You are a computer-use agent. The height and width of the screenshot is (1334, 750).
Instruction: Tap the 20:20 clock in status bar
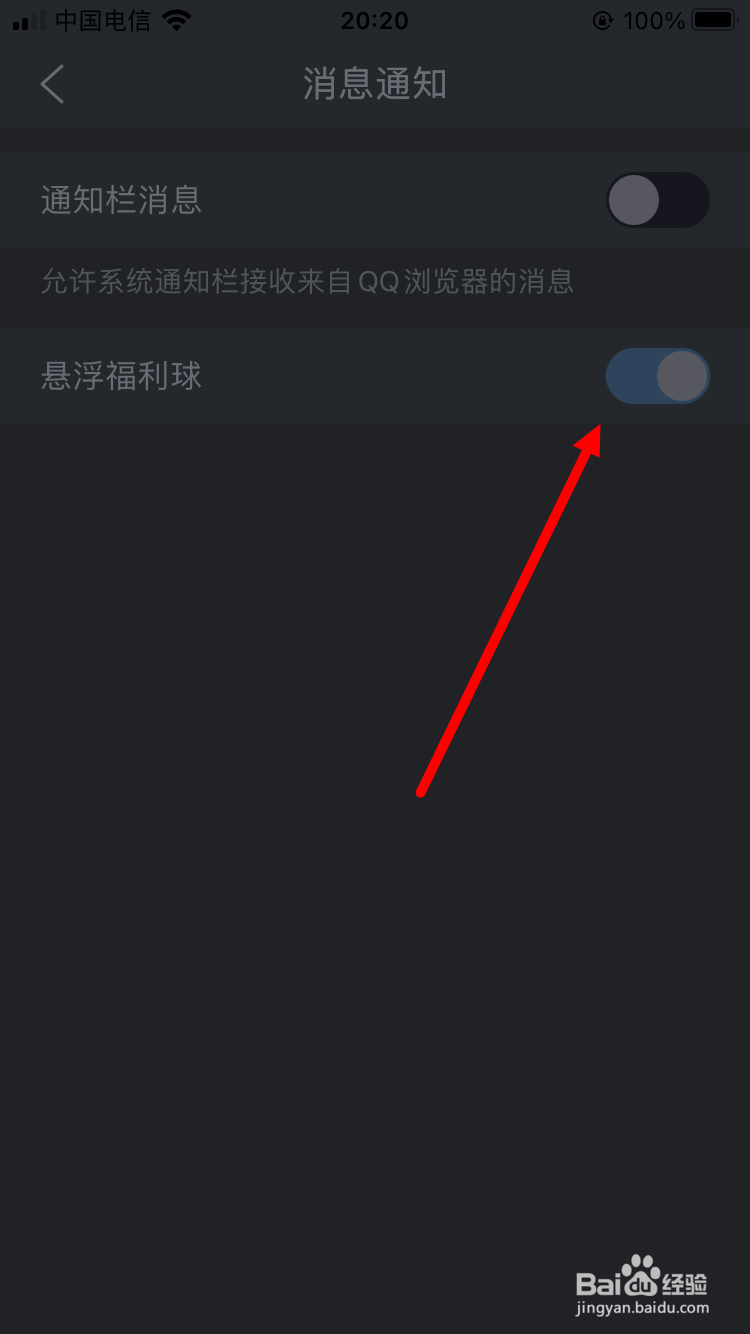click(x=375, y=19)
